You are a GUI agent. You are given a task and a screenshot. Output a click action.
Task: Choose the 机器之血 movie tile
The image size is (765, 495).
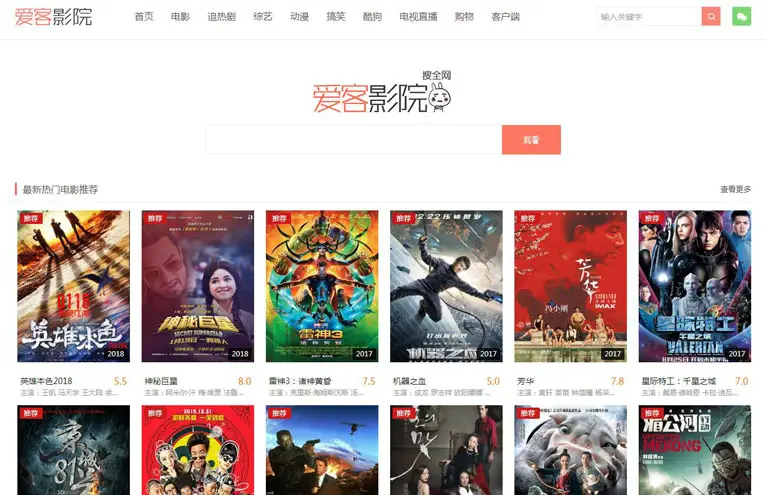[446, 286]
